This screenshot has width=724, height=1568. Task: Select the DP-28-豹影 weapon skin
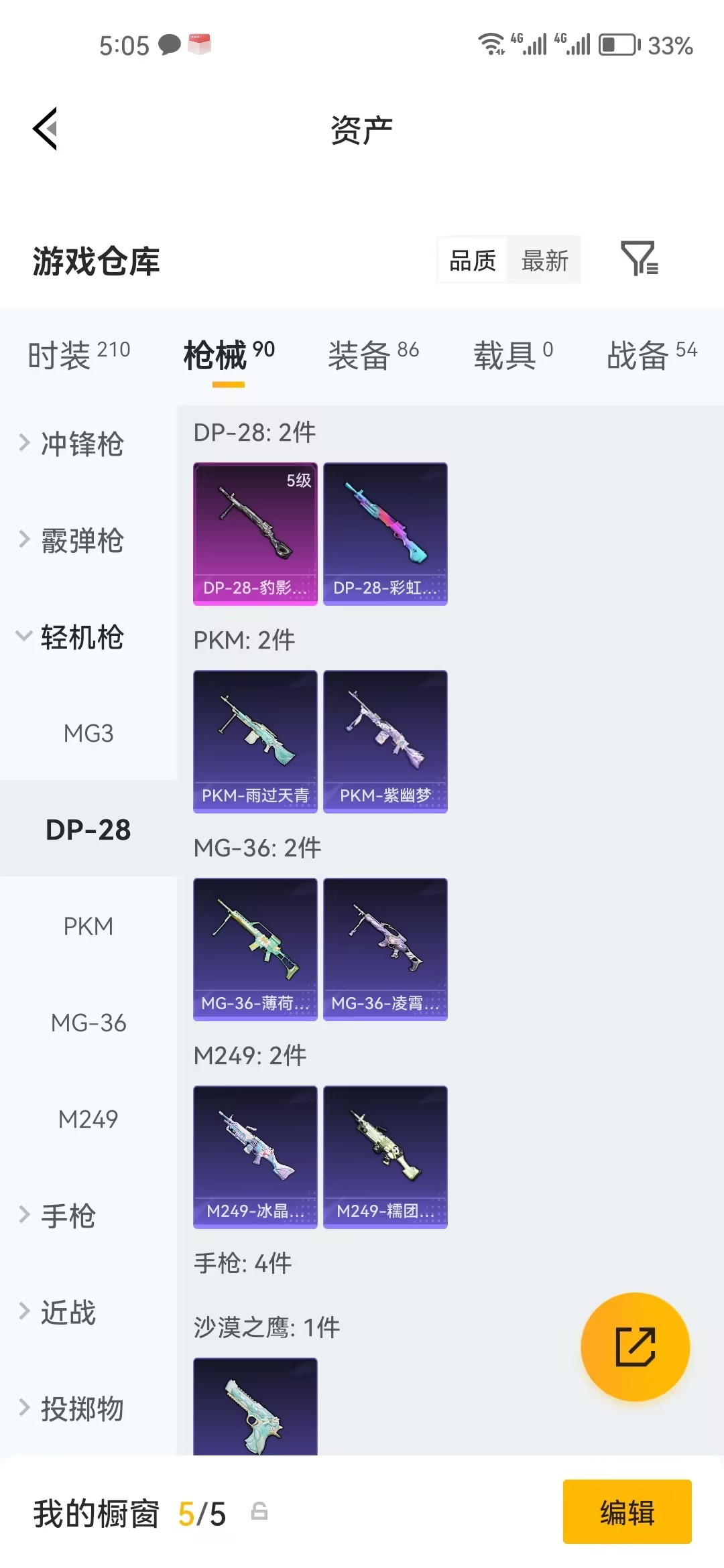tap(255, 533)
